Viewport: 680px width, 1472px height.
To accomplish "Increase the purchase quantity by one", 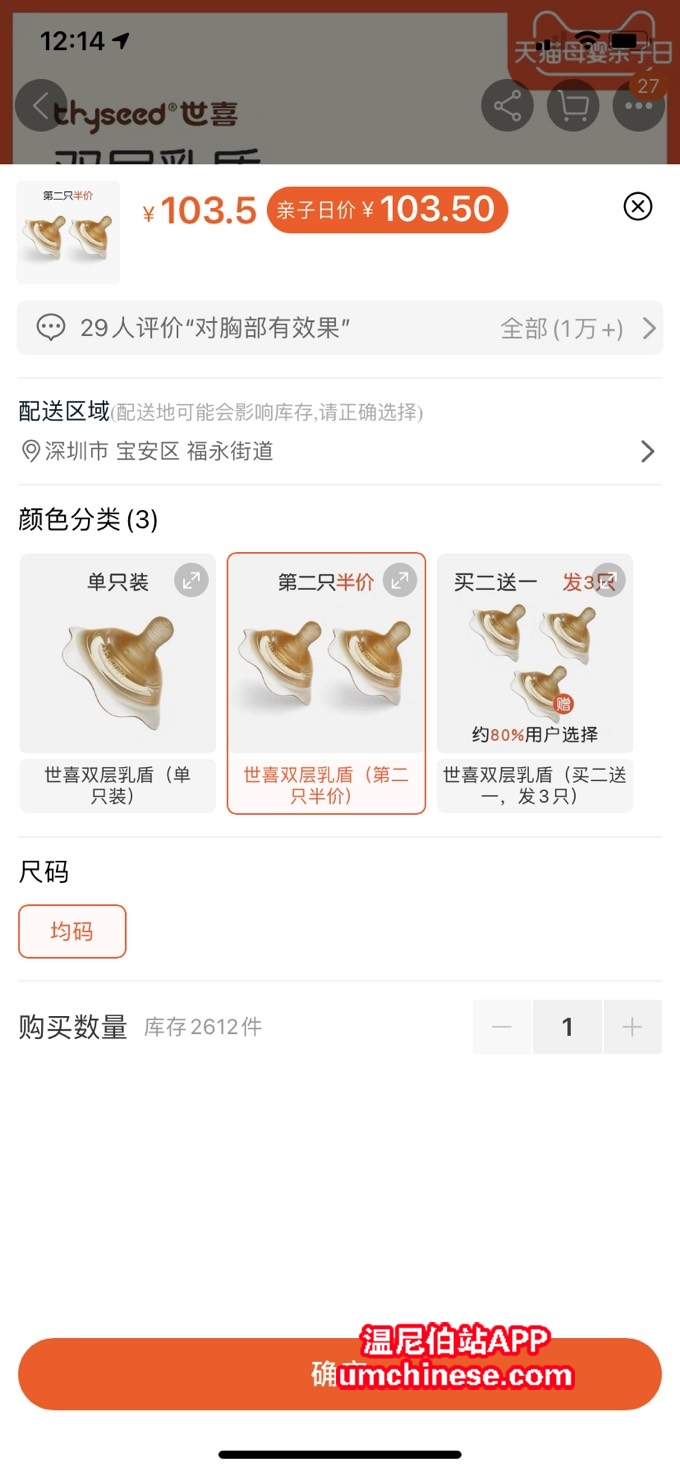I will tap(632, 1027).
